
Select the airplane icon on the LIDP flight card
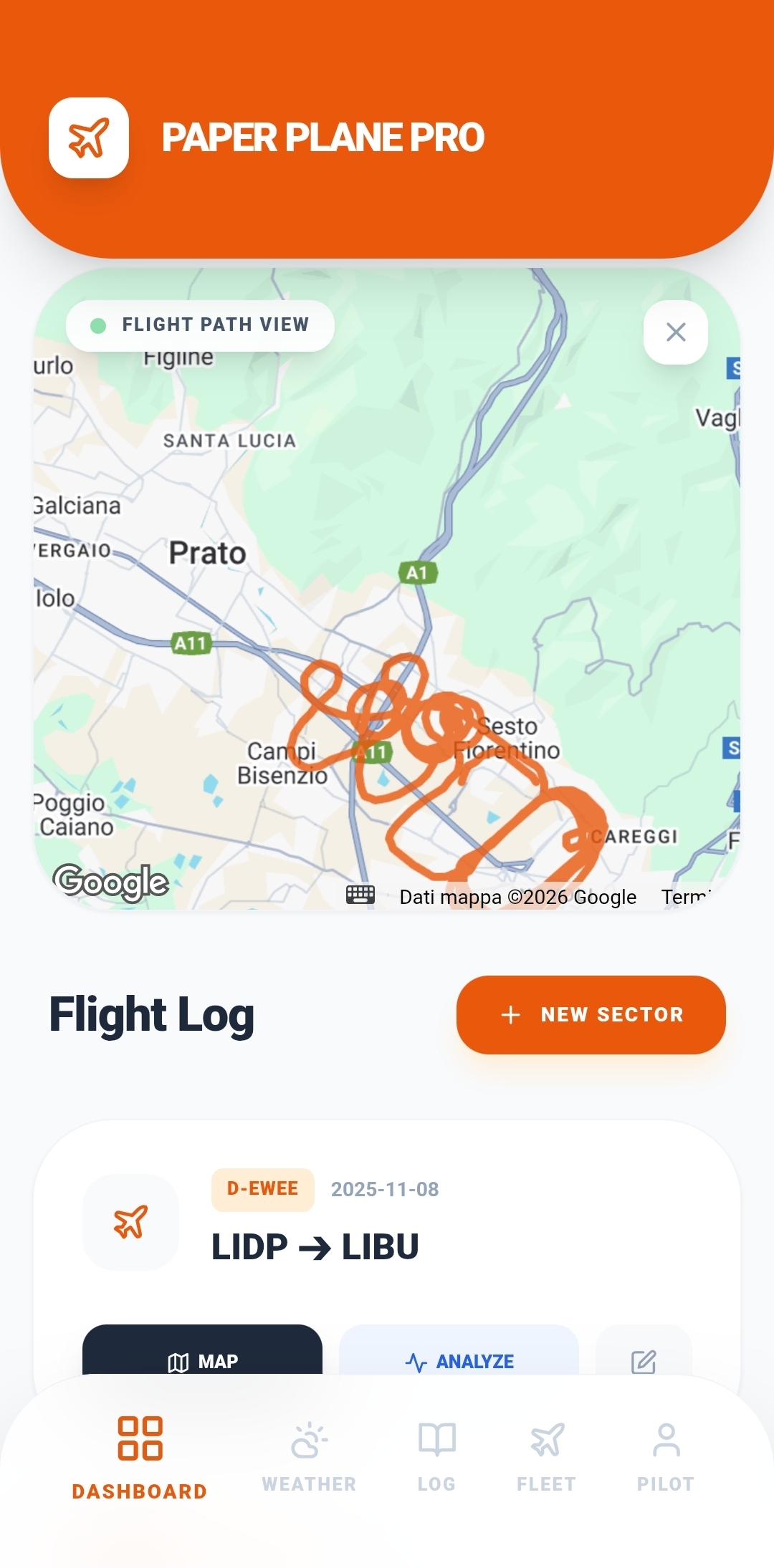click(130, 1222)
